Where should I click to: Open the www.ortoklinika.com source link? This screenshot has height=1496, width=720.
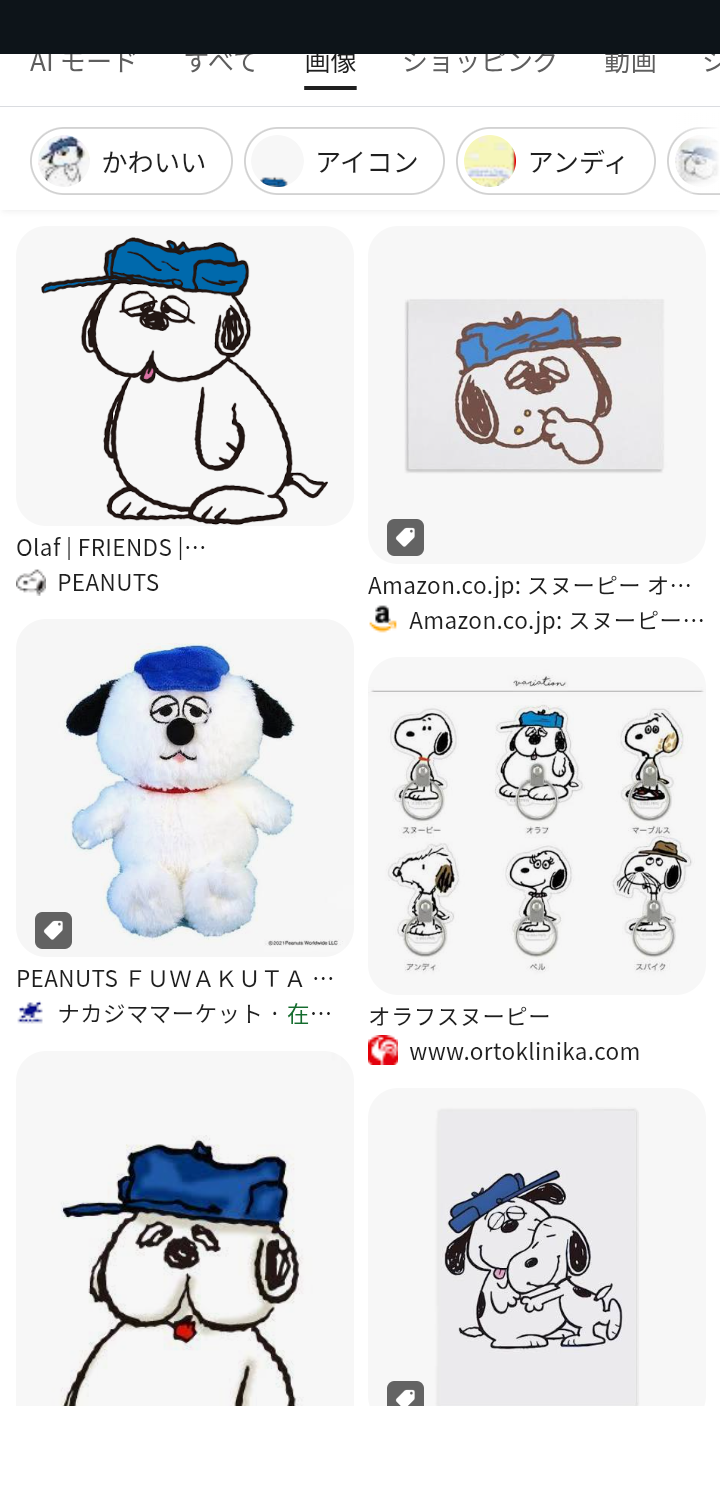coord(524,1052)
